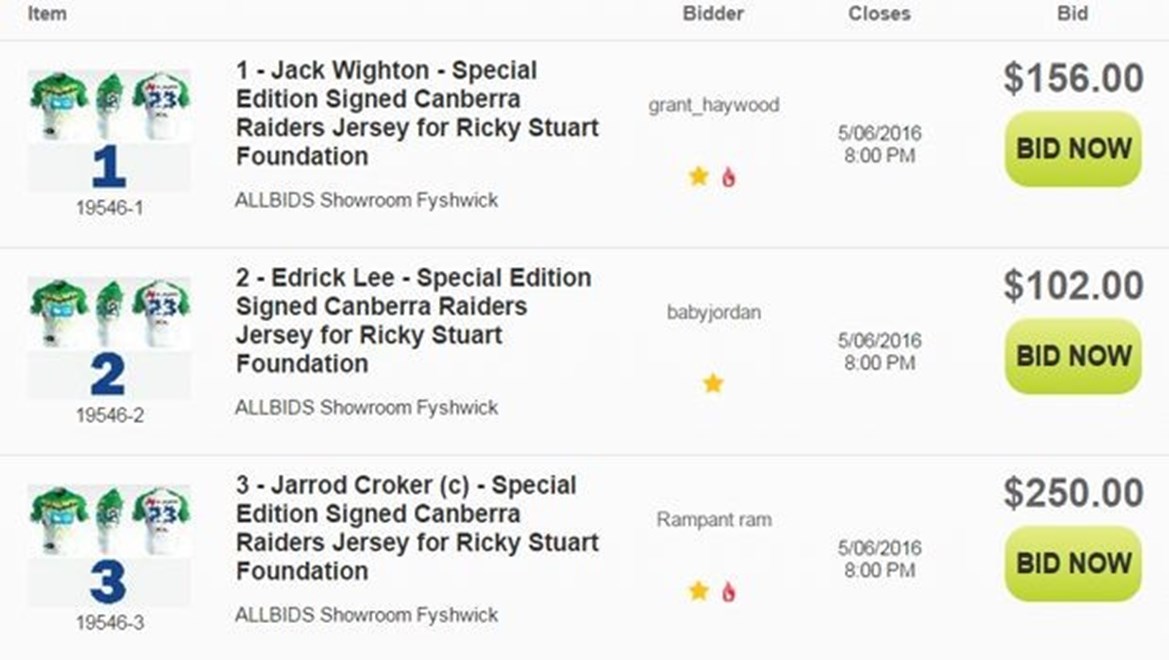Viewport: 1169px width, 660px height.
Task: Bid now on Jarrod Croker jersey
Action: tap(1073, 563)
